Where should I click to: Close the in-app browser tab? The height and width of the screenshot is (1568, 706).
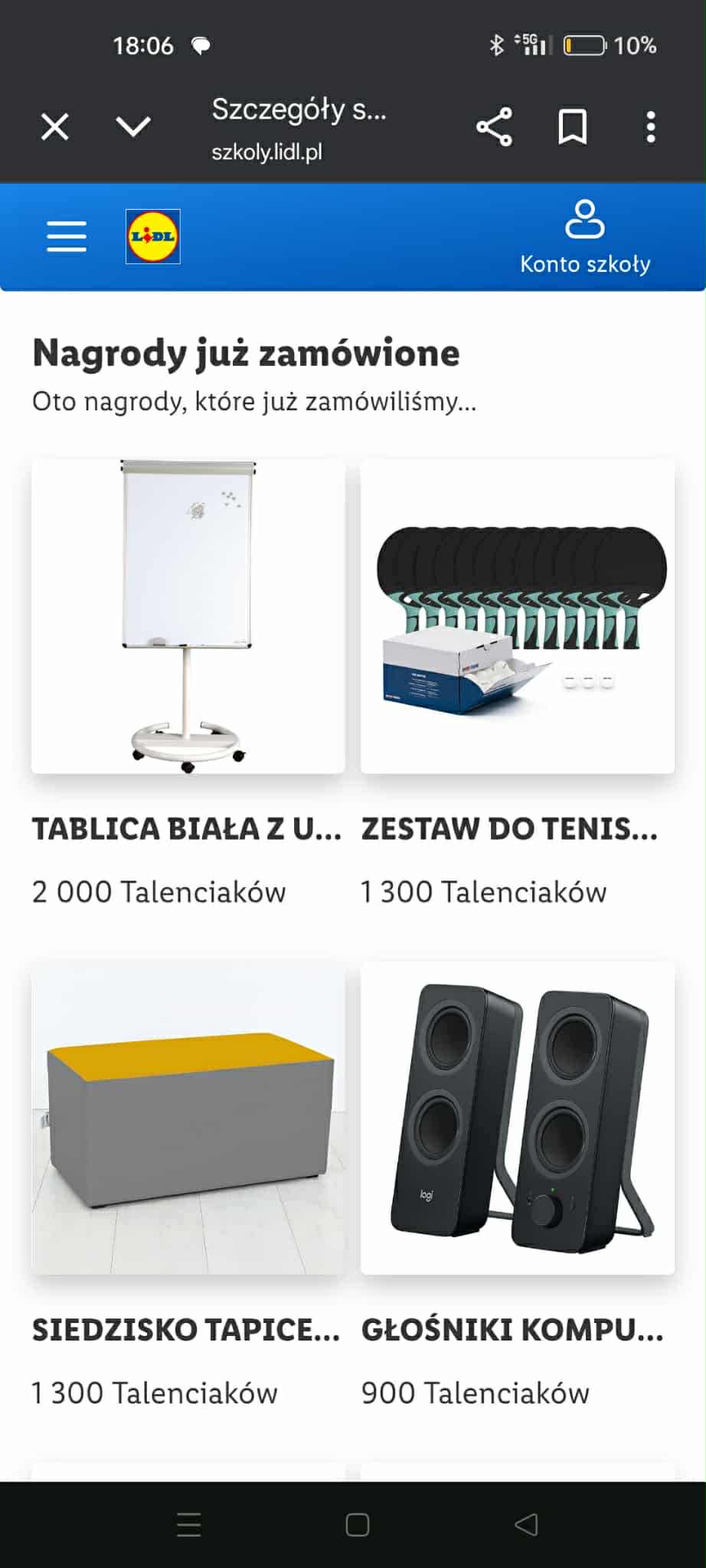[54, 127]
